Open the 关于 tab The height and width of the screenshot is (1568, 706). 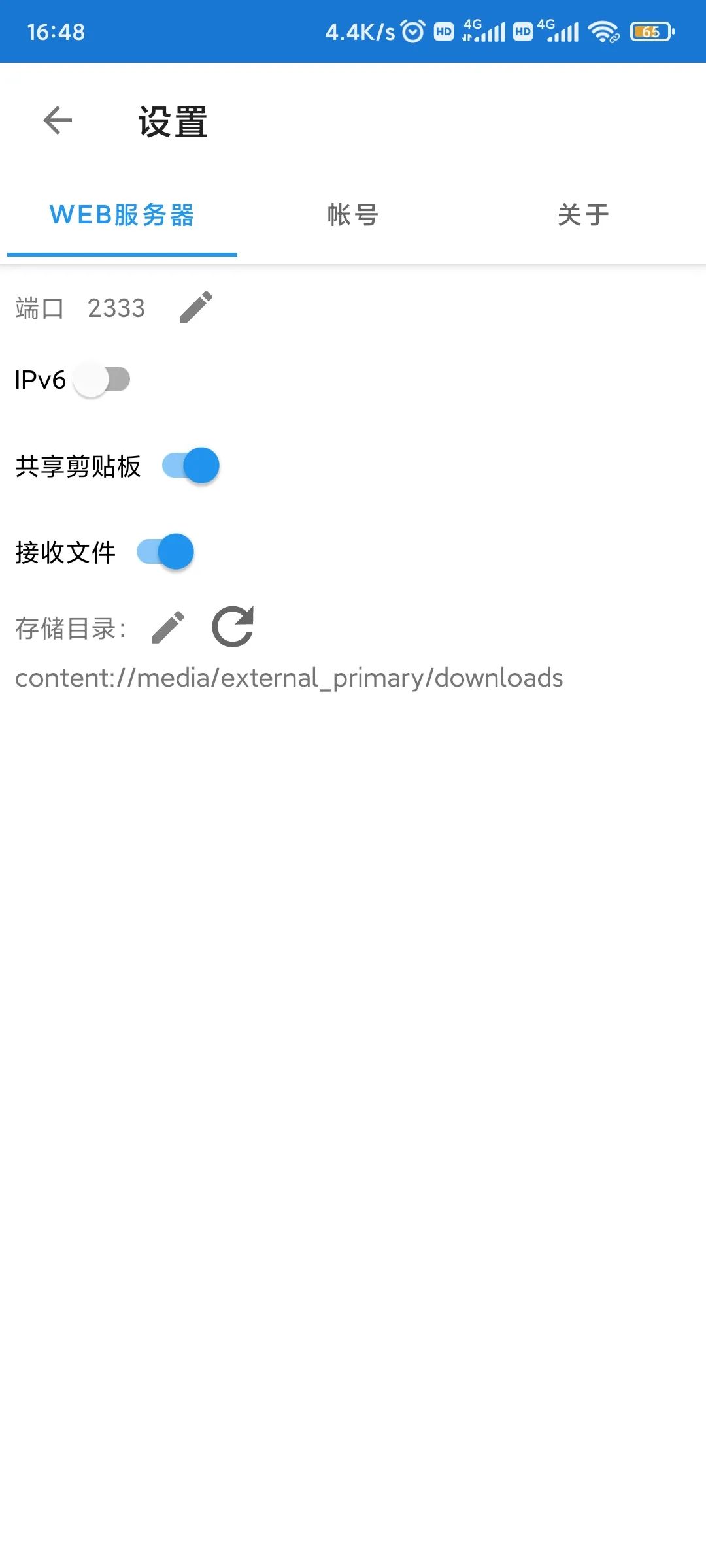[x=583, y=215]
